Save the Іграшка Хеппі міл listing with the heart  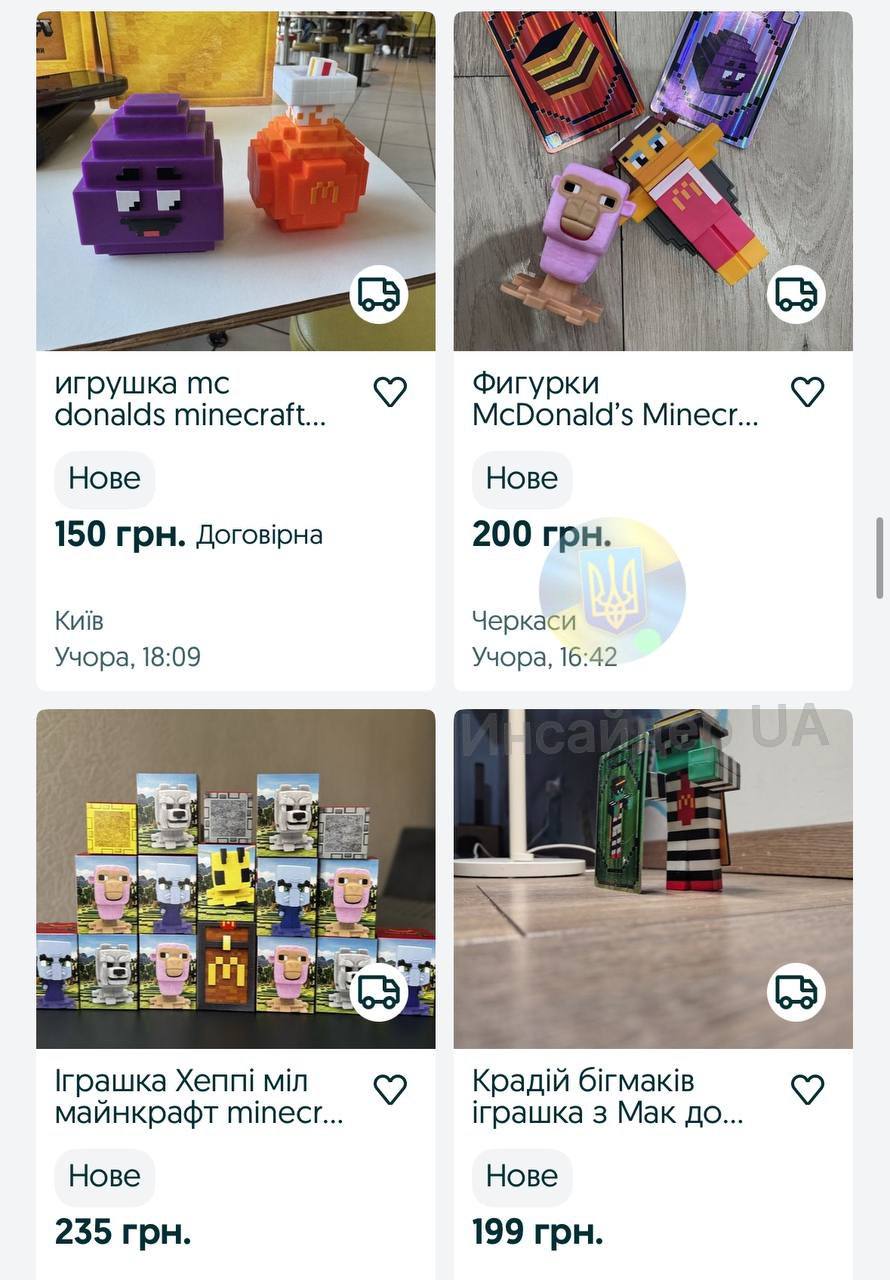[x=390, y=1089]
